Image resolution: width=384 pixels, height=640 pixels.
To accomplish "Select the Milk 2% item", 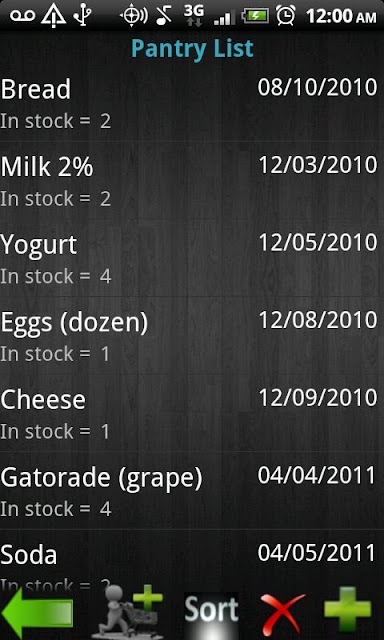I will pos(192,180).
